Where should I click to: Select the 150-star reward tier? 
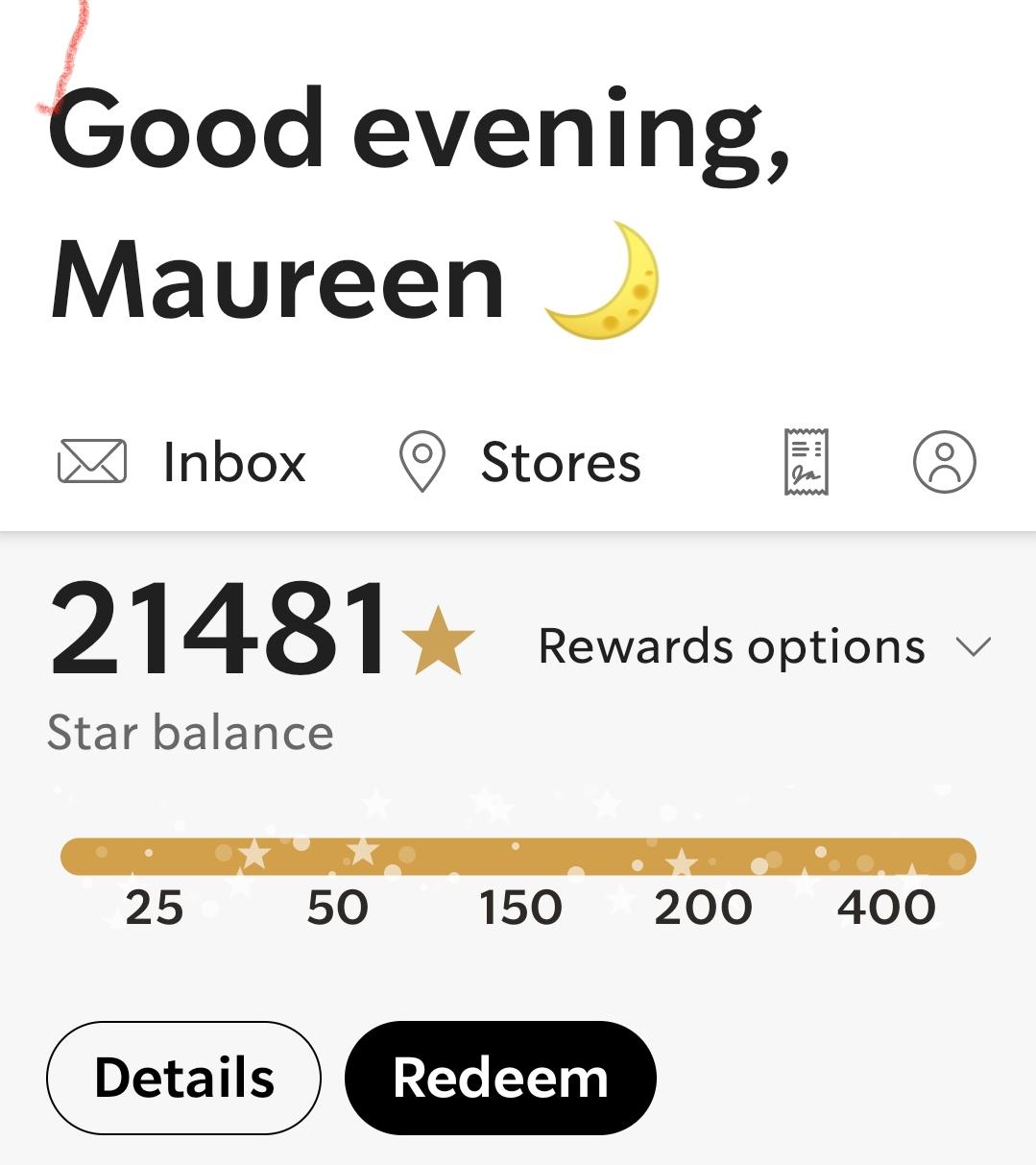click(x=518, y=906)
